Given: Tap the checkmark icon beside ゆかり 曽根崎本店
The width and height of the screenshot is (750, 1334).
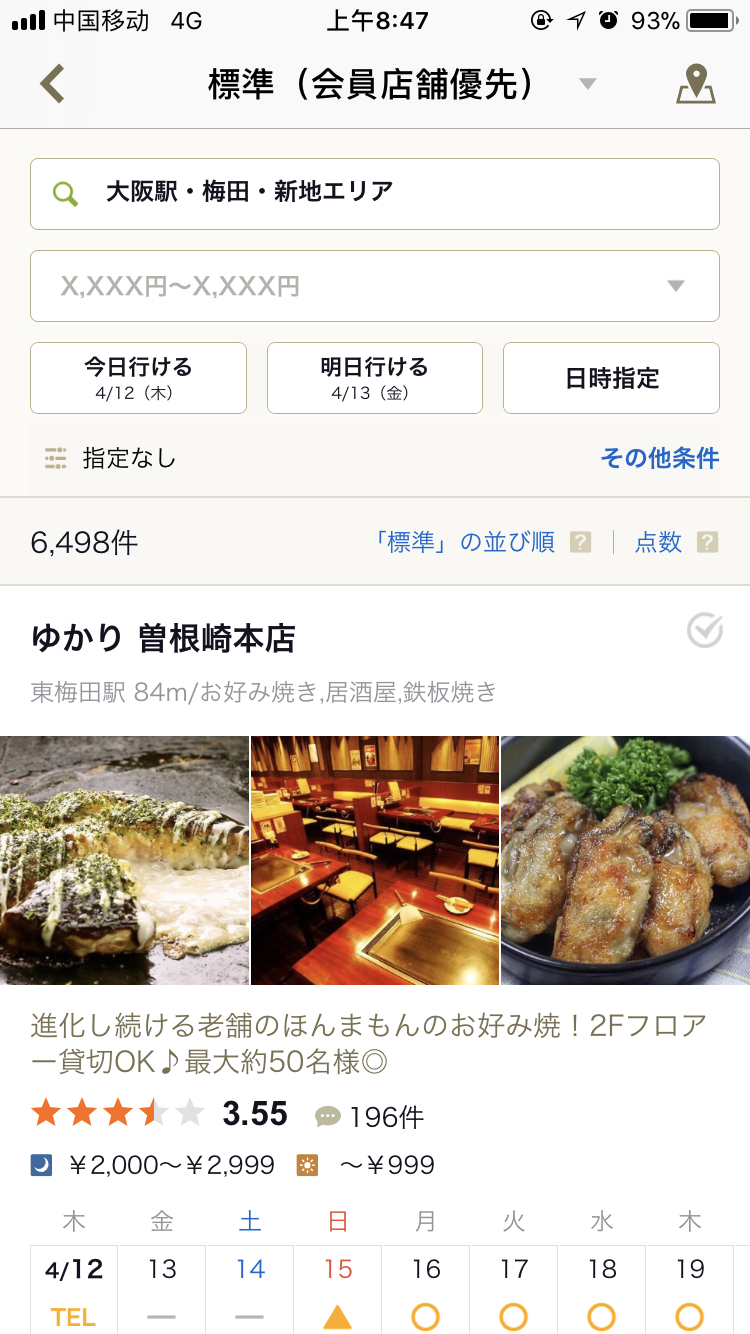Looking at the screenshot, I should [x=705, y=630].
